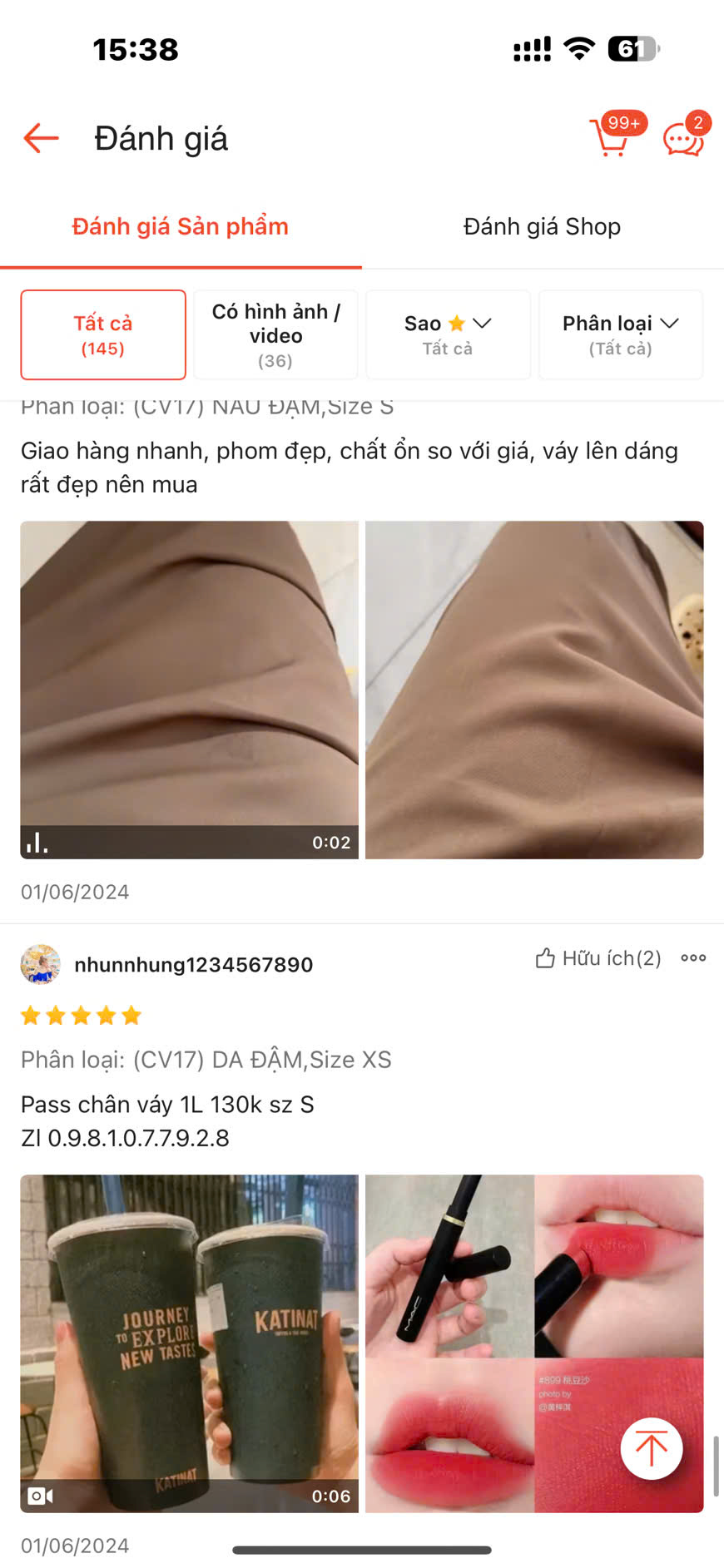Viewport: 724px width, 1568px height.
Task: Jump back to top with arrow button
Action: pos(651,1448)
